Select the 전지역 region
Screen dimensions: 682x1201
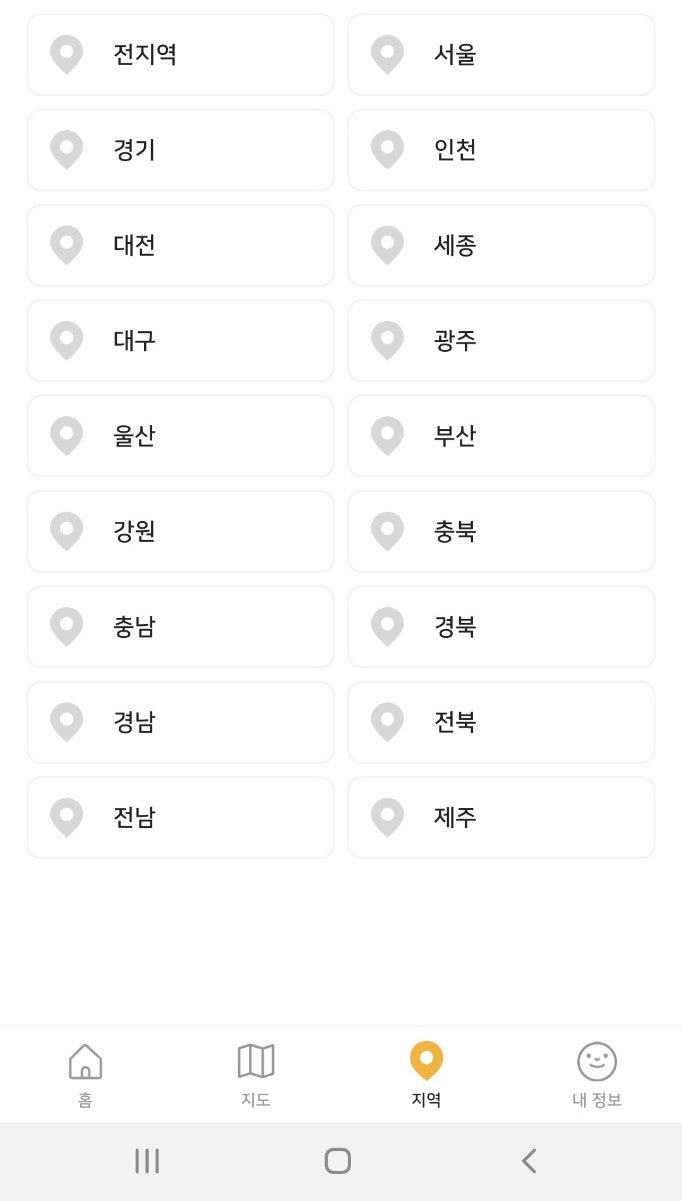pos(180,54)
